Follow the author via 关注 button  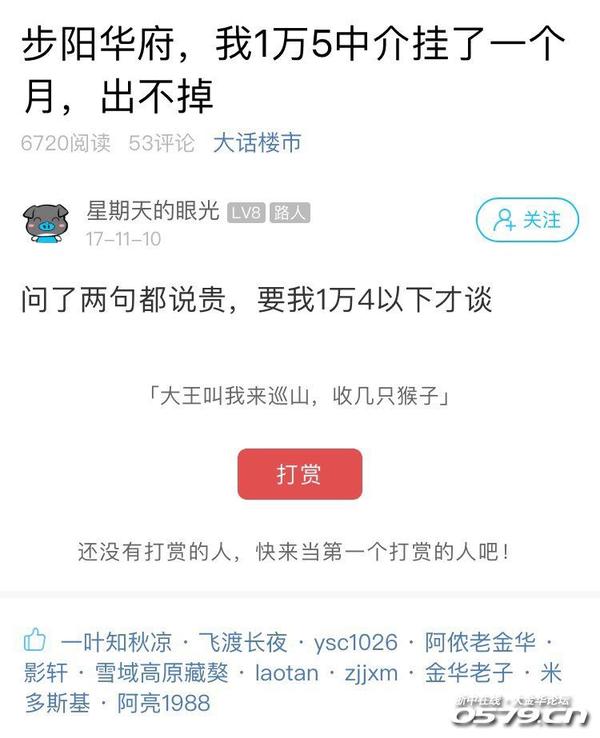pos(528,219)
